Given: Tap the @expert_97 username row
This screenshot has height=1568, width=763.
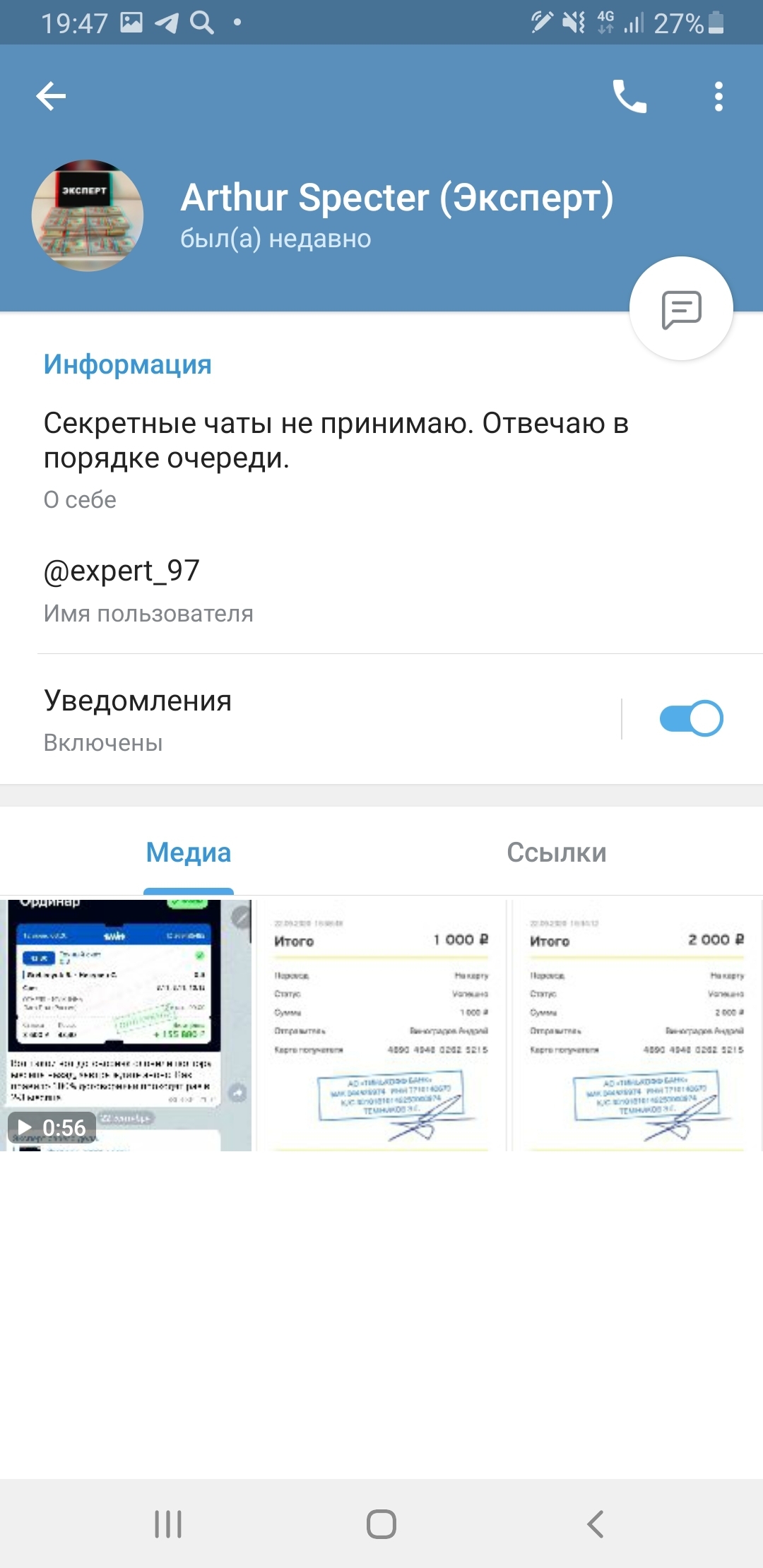Looking at the screenshot, I should [381, 590].
